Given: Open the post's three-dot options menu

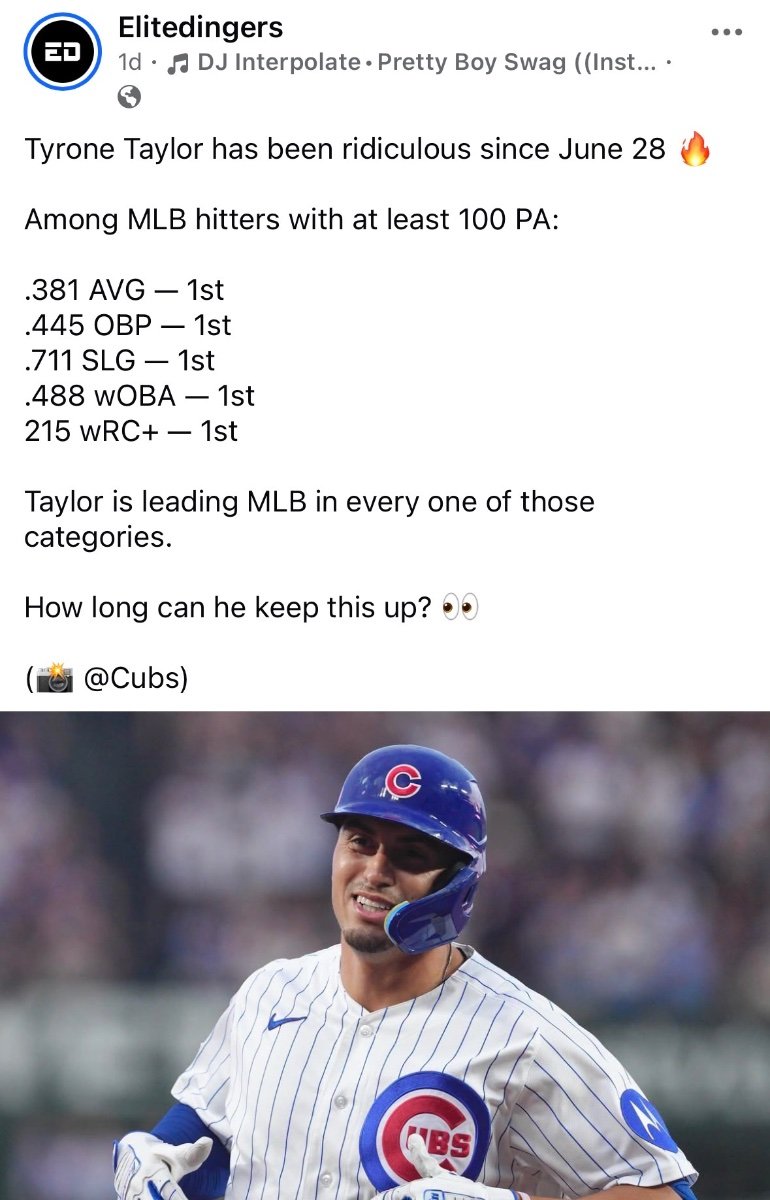Looking at the screenshot, I should coord(727,32).
